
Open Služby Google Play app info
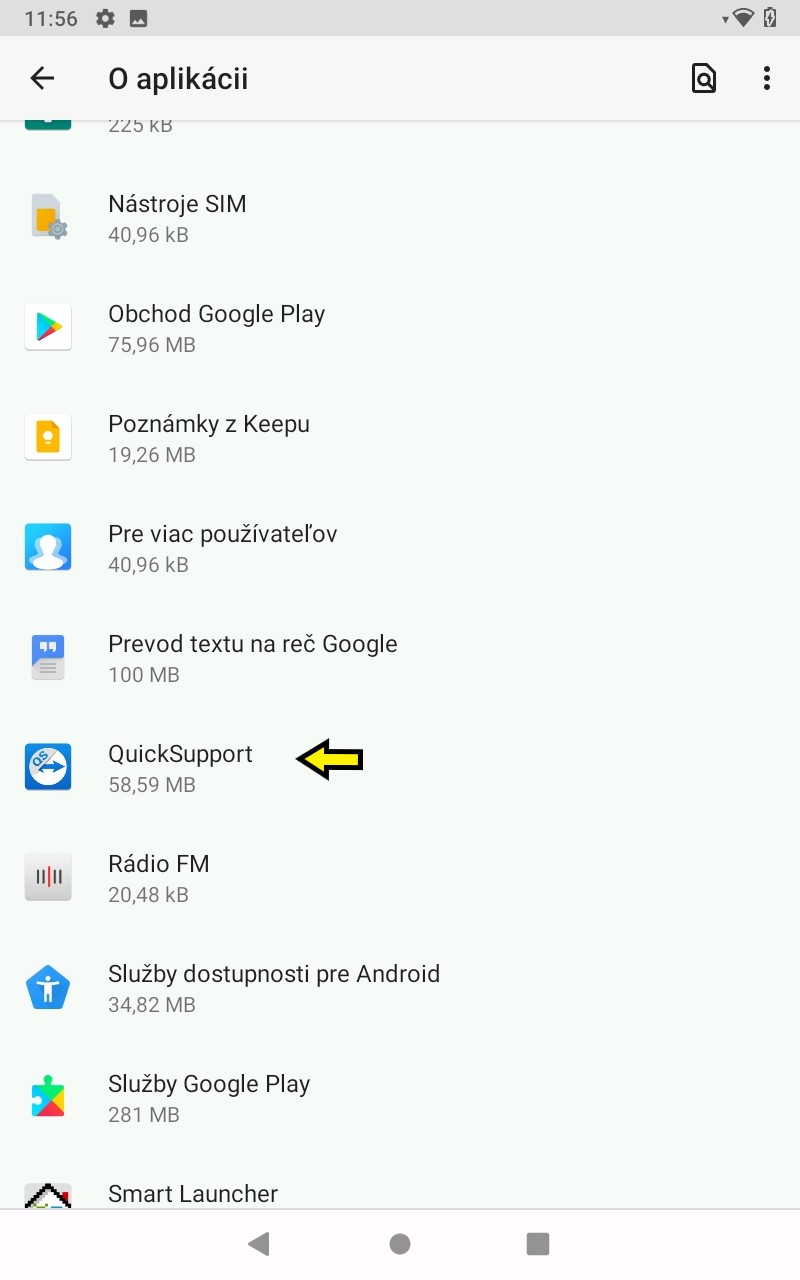point(400,1098)
